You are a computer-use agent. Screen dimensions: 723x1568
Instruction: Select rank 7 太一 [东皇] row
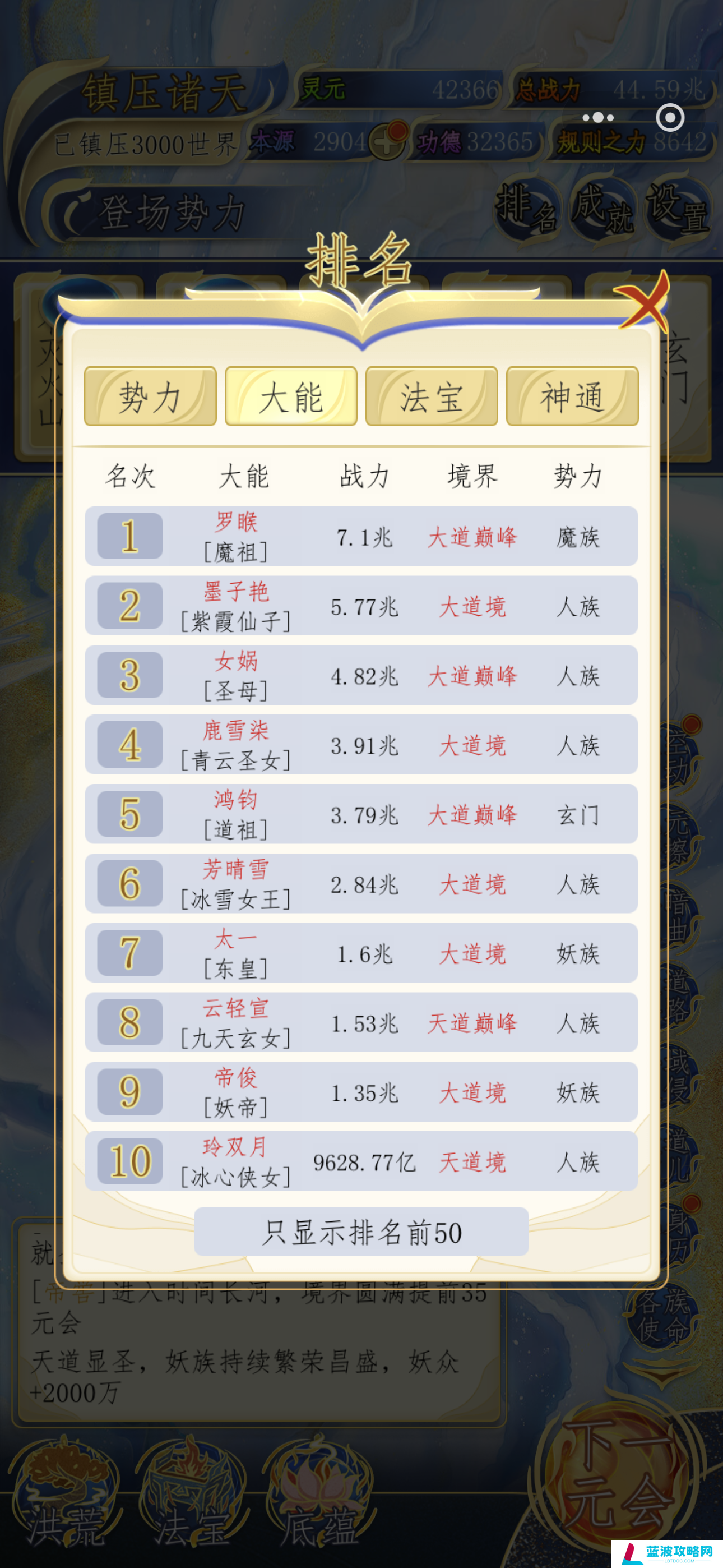(361, 953)
